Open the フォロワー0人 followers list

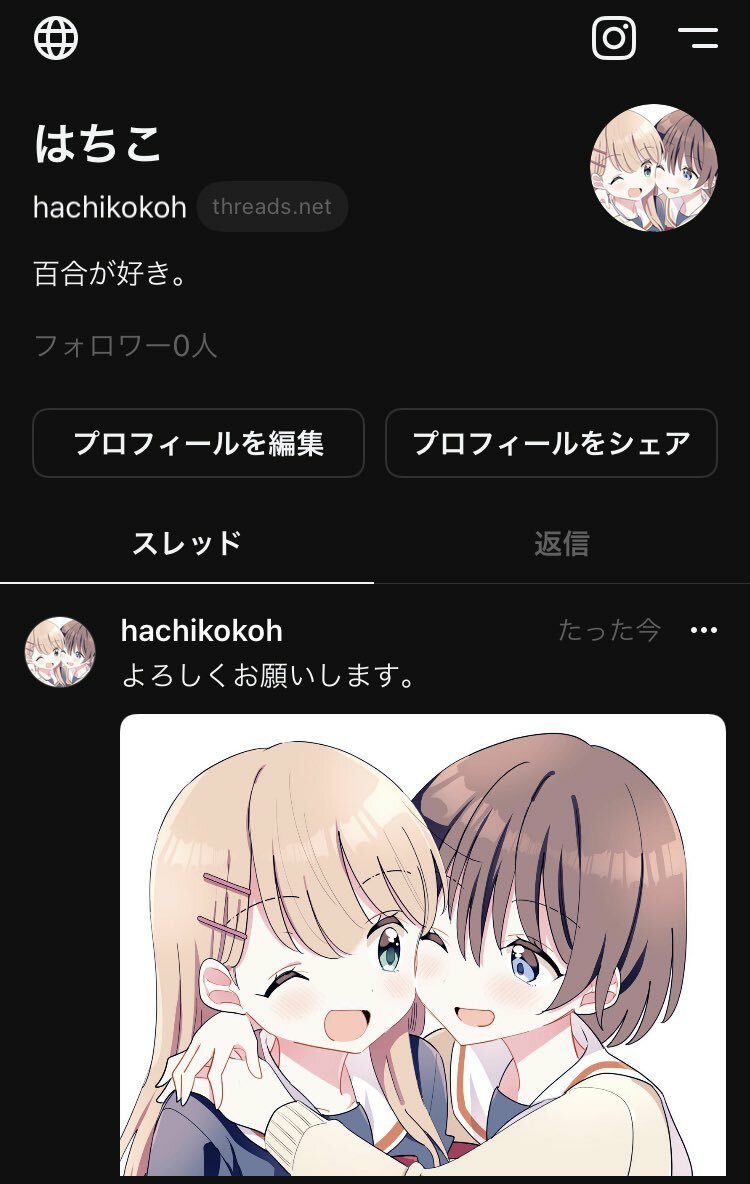tap(125, 346)
